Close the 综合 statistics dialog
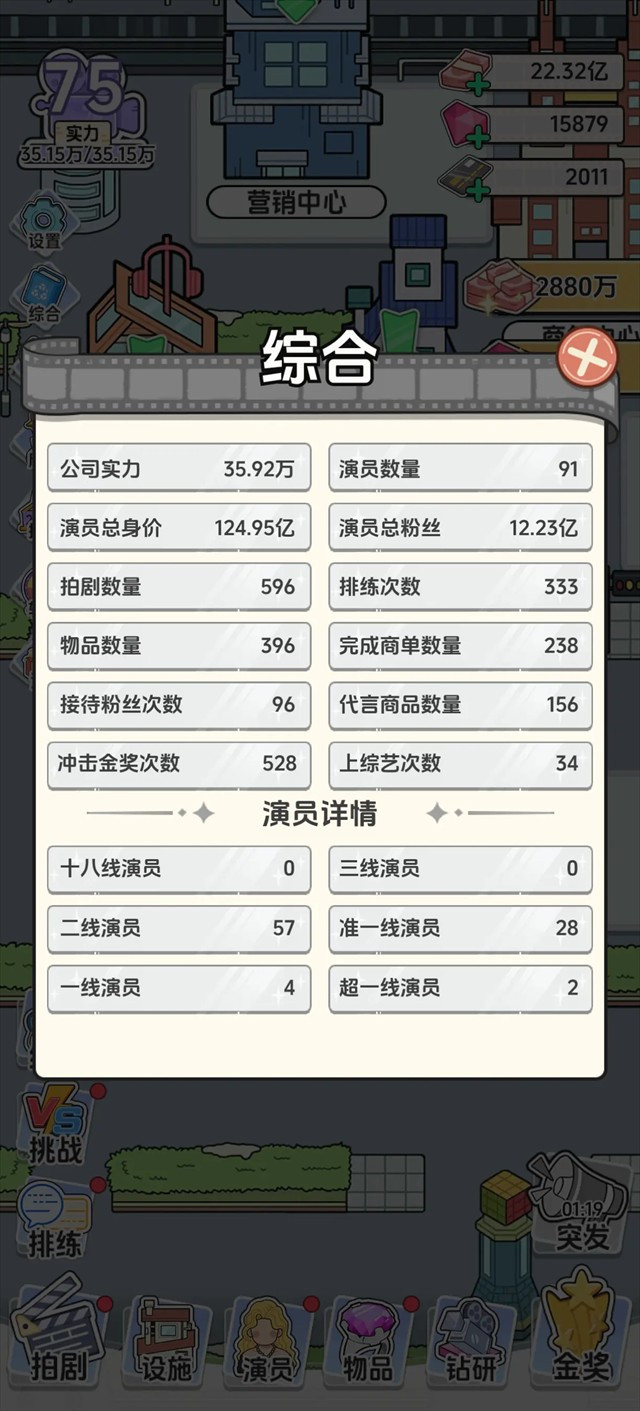This screenshot has width=640, height=1411. tap(587, 356)
